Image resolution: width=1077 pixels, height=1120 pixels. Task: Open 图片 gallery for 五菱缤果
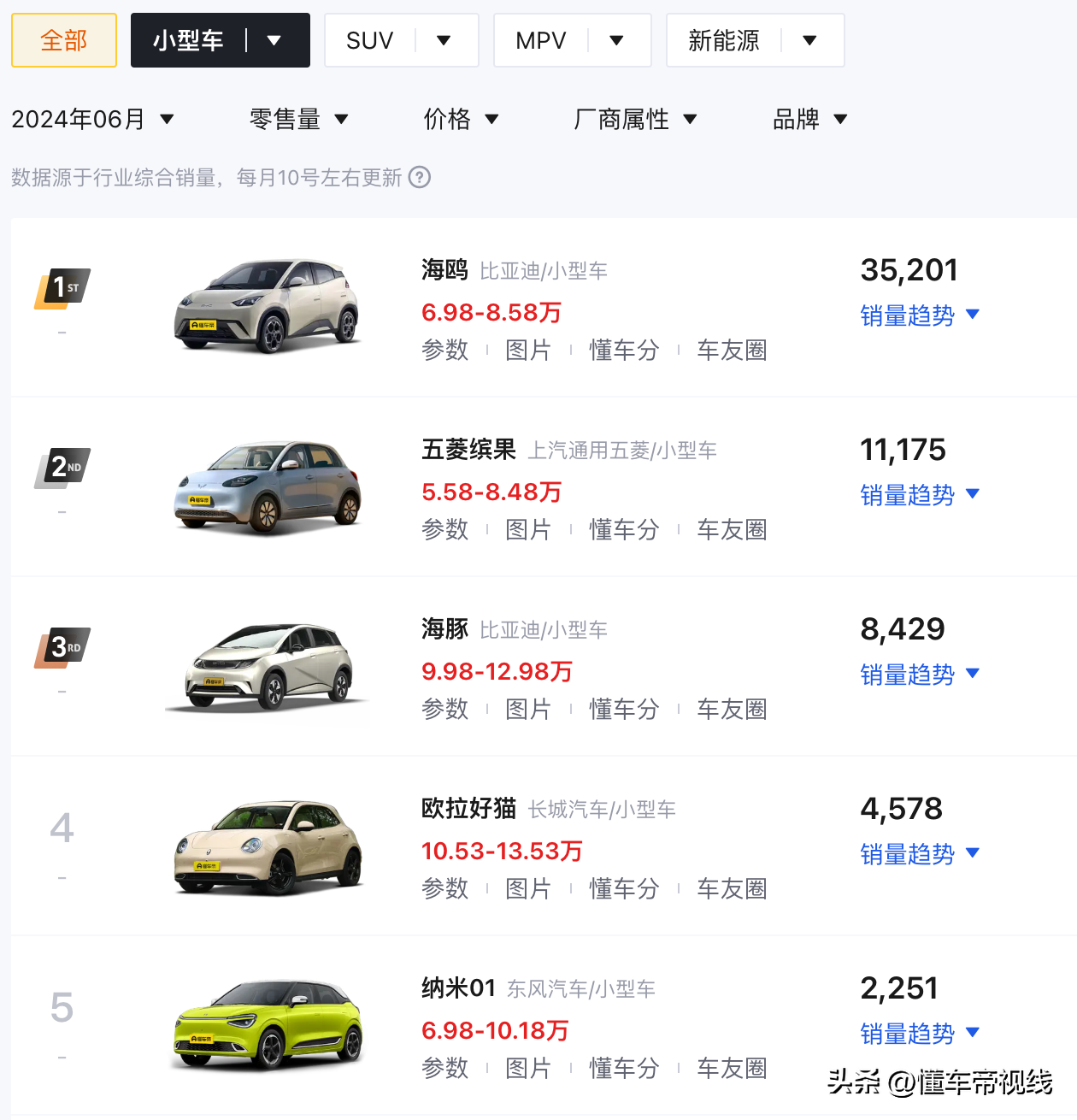[x=528, y=529]
